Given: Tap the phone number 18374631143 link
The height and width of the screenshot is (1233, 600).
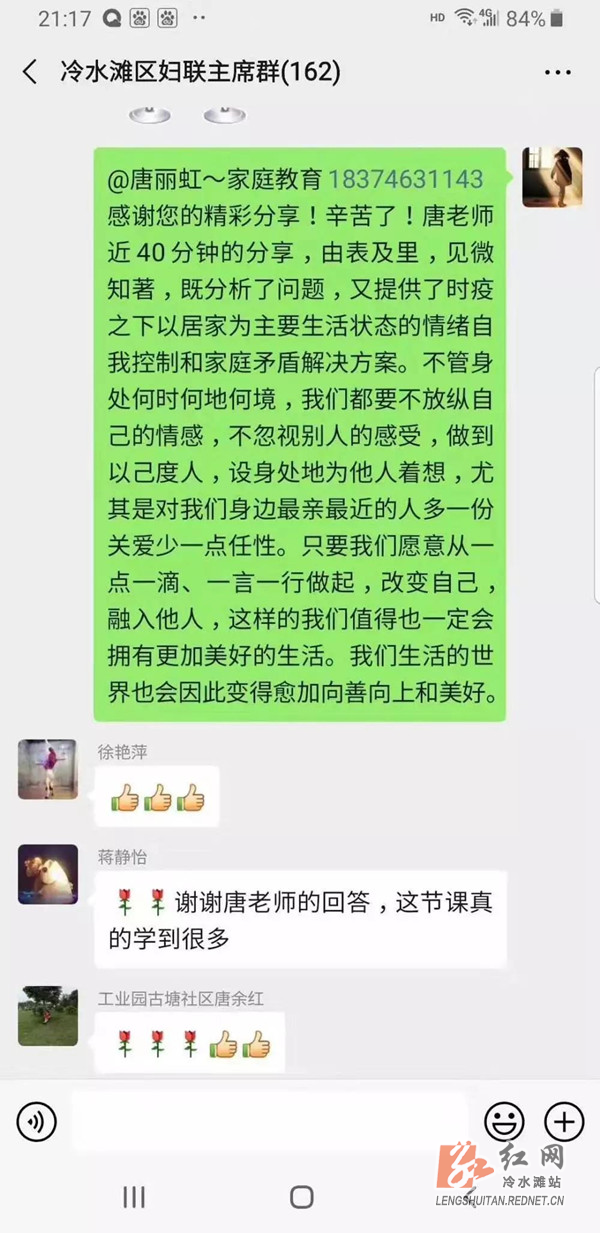Looking at the screenshot, I should click(406, 180).
